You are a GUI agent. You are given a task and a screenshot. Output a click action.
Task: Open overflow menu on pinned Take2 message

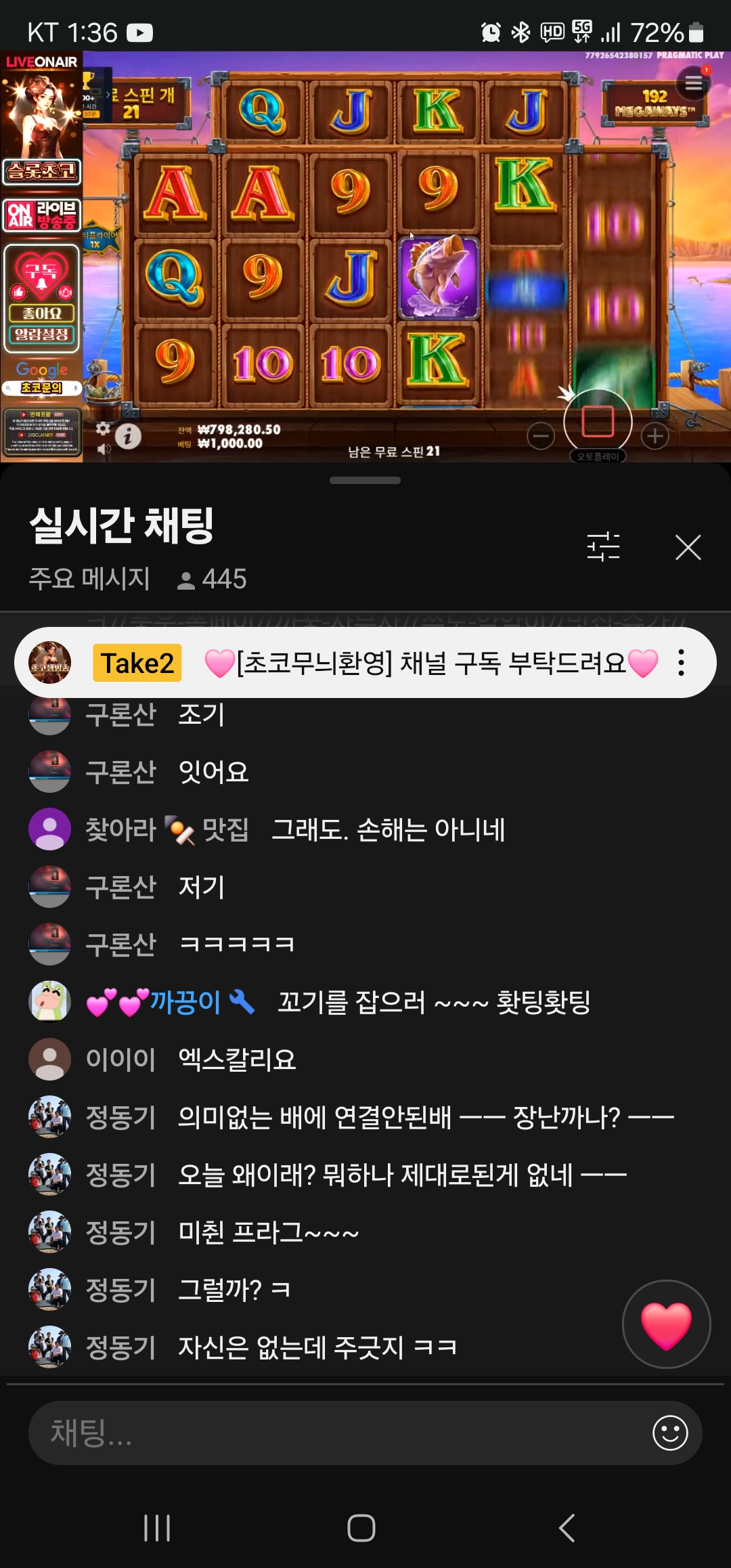[x=681, y=663]
